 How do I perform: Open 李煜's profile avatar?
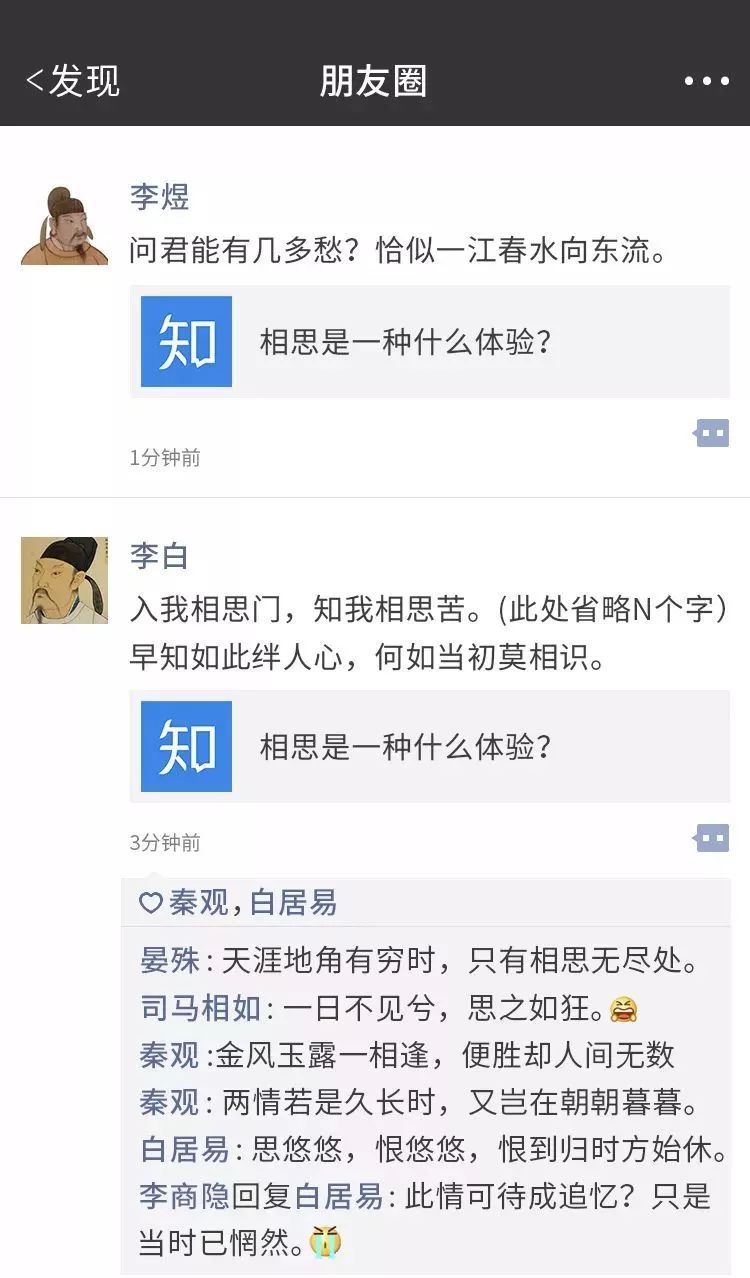pos(64,225)
